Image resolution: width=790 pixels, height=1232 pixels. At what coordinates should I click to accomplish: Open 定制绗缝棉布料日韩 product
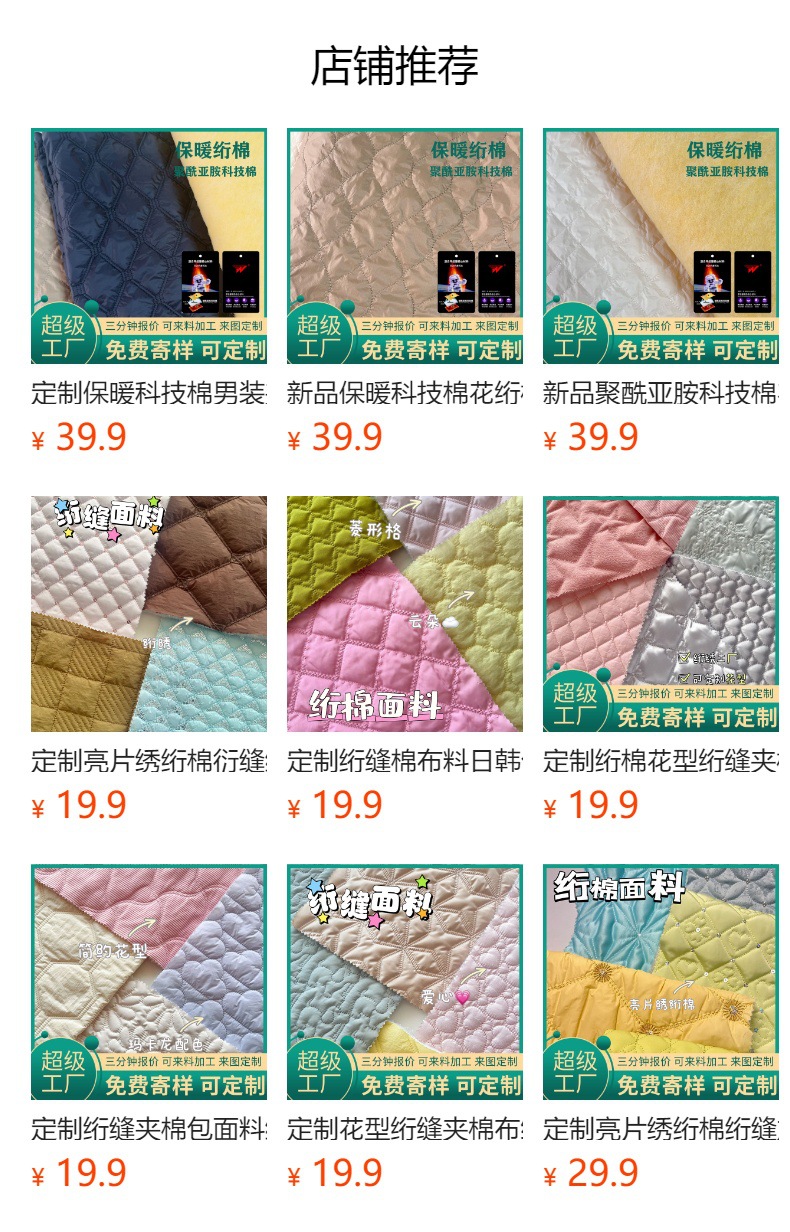(405, 614)
